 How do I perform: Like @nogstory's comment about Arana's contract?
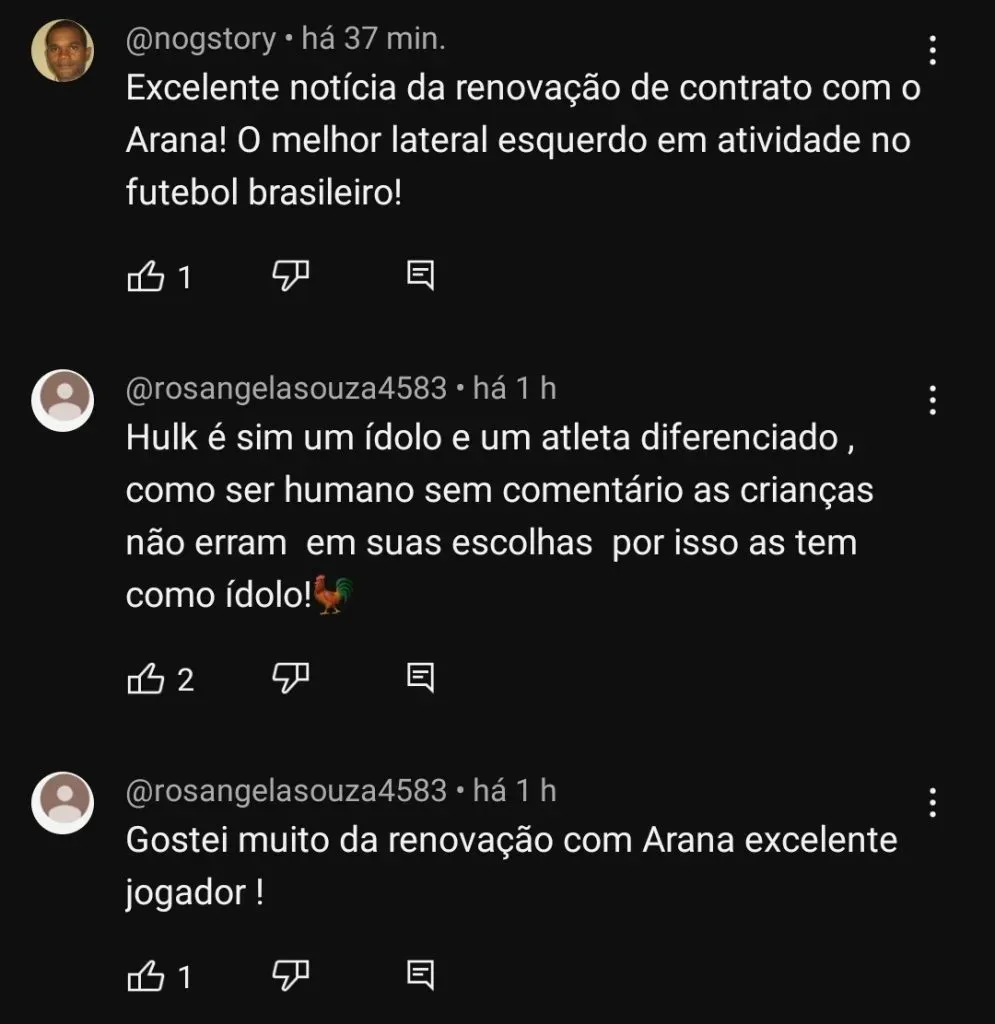coord(145,276)
